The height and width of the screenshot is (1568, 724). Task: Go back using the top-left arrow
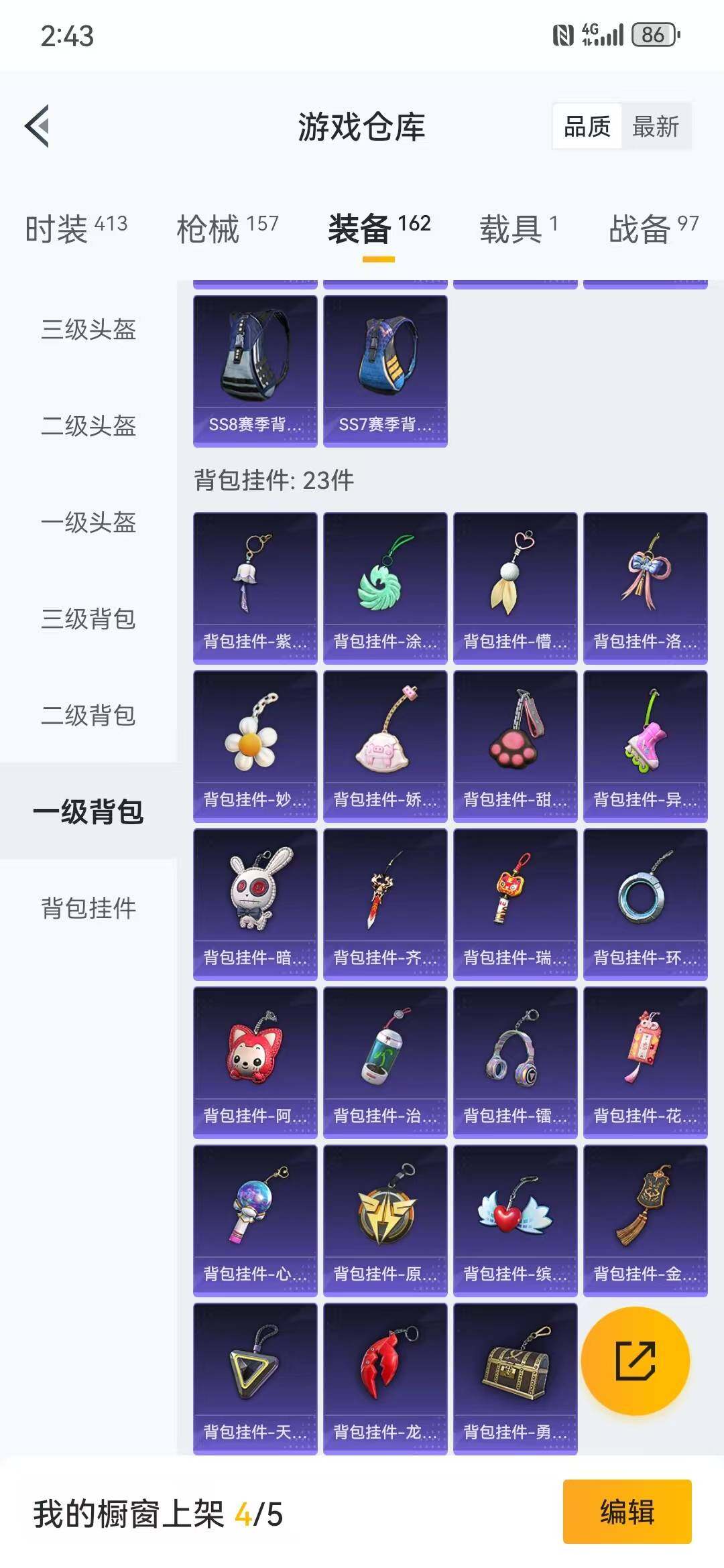point(38,126)
